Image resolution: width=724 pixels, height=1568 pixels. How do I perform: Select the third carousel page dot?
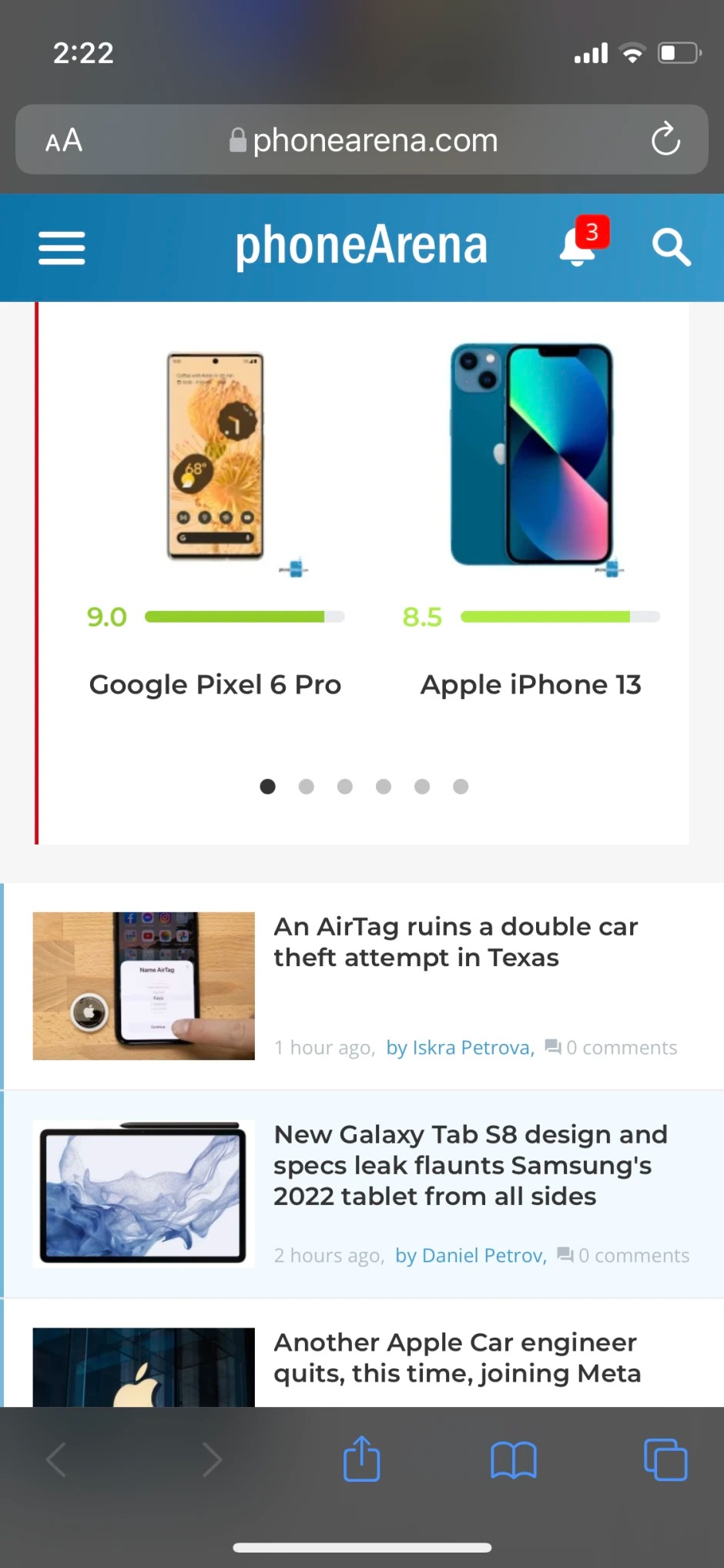[344, 787]
